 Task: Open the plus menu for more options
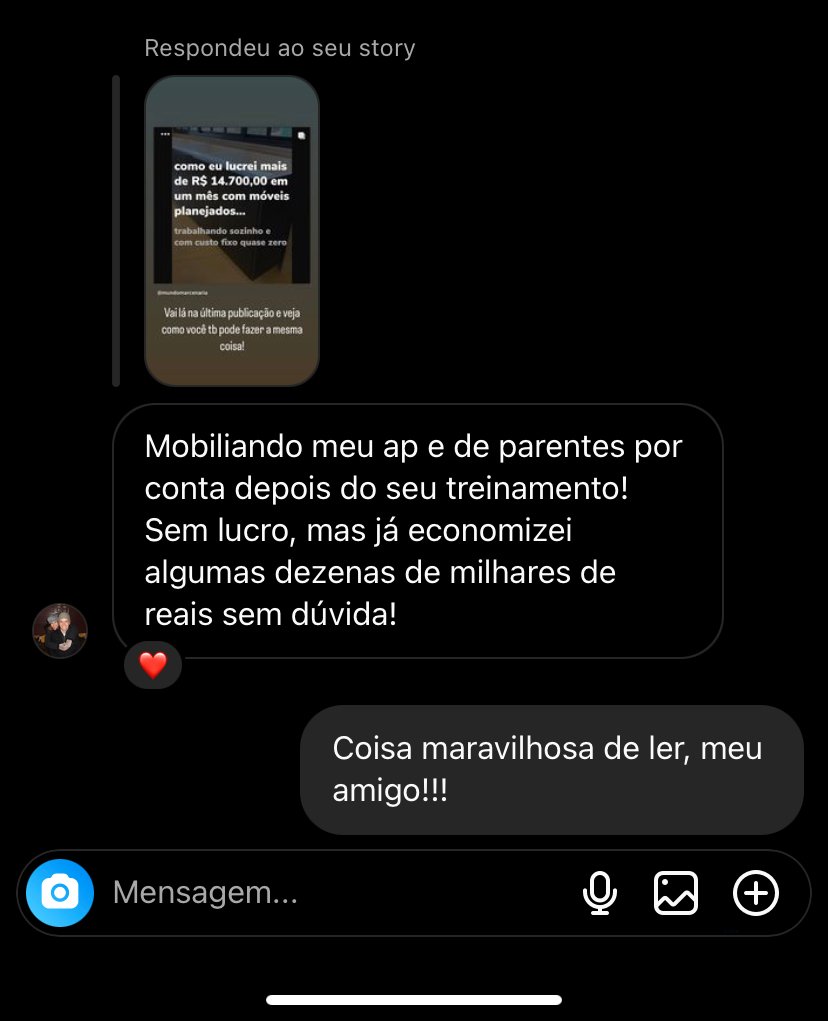(x=756, y=892)
